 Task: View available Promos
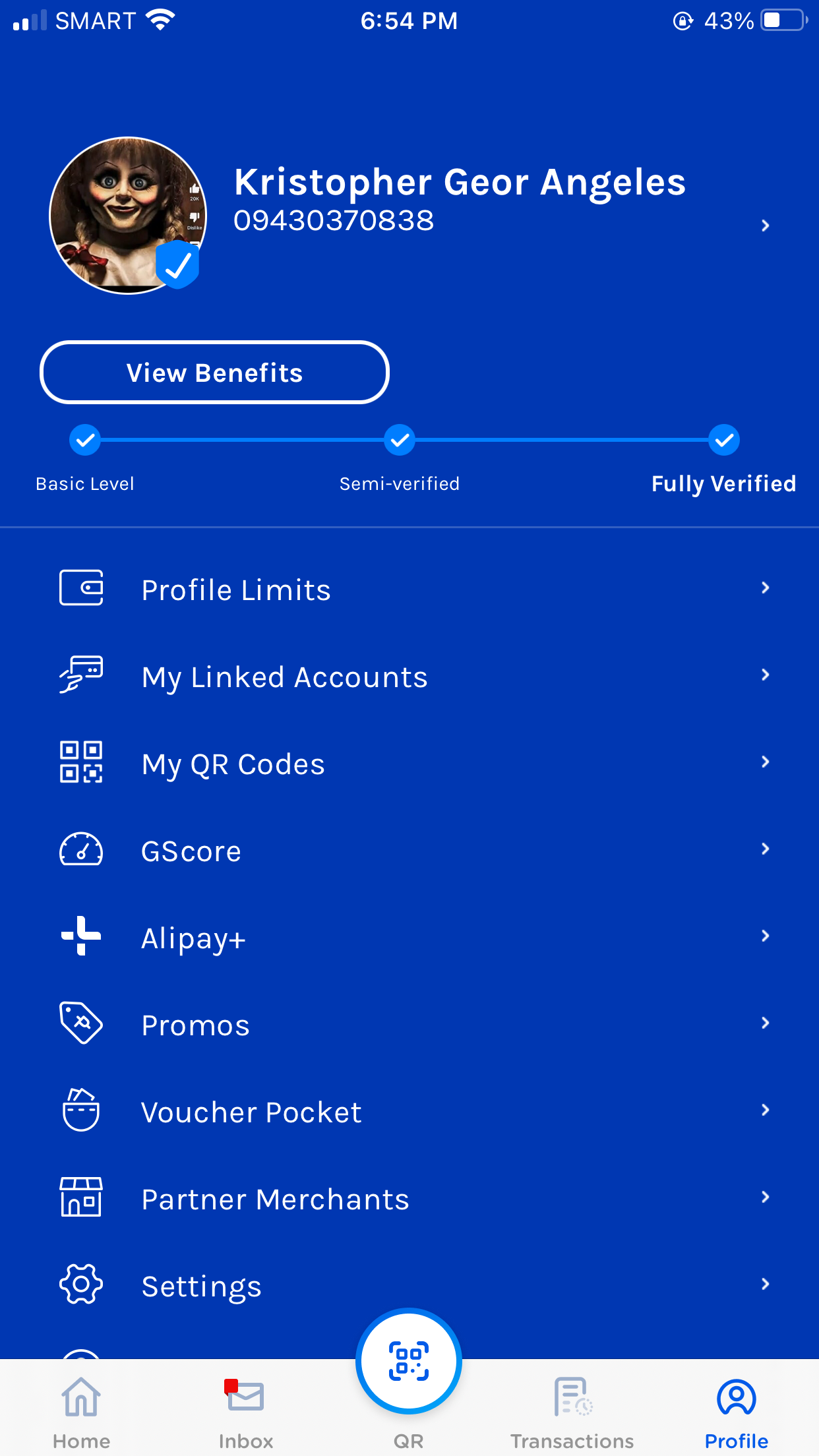[409, 1025]
